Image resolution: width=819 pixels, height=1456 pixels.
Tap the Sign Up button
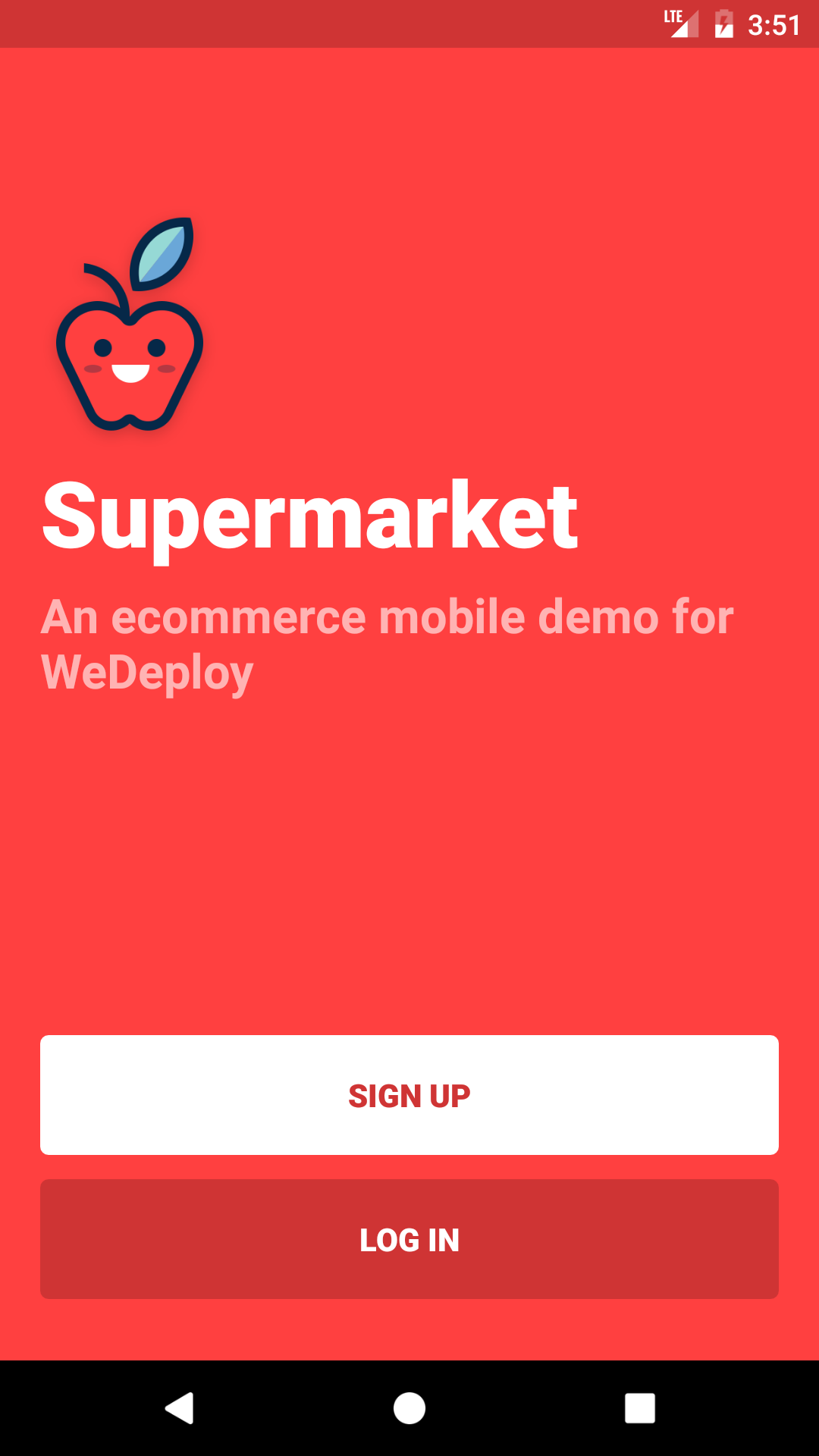tap(409, 1095)
